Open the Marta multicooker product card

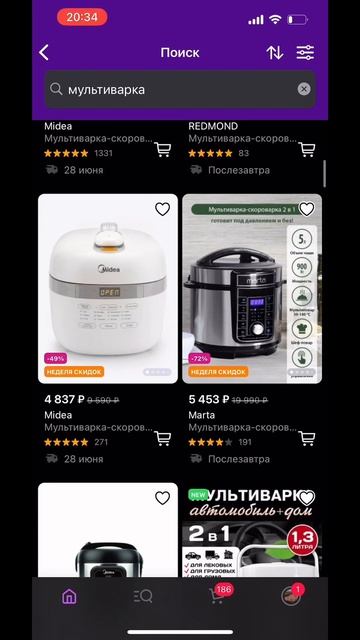[x=252, y=289]
